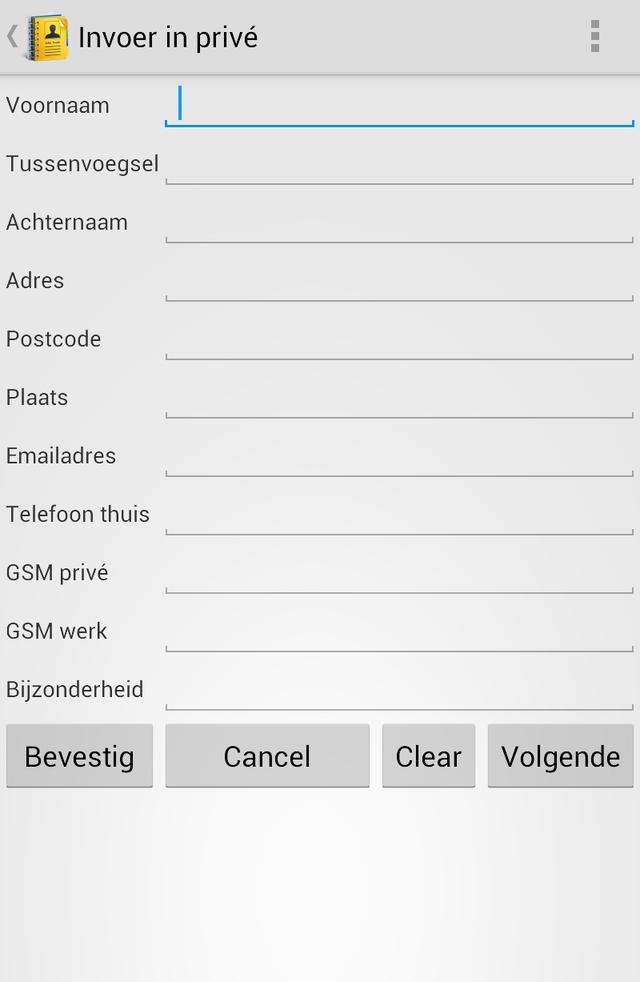Screen dimensions: 640x982
Task: Confirm entry with Bevestig button
Action: click(x=79, y=756)
